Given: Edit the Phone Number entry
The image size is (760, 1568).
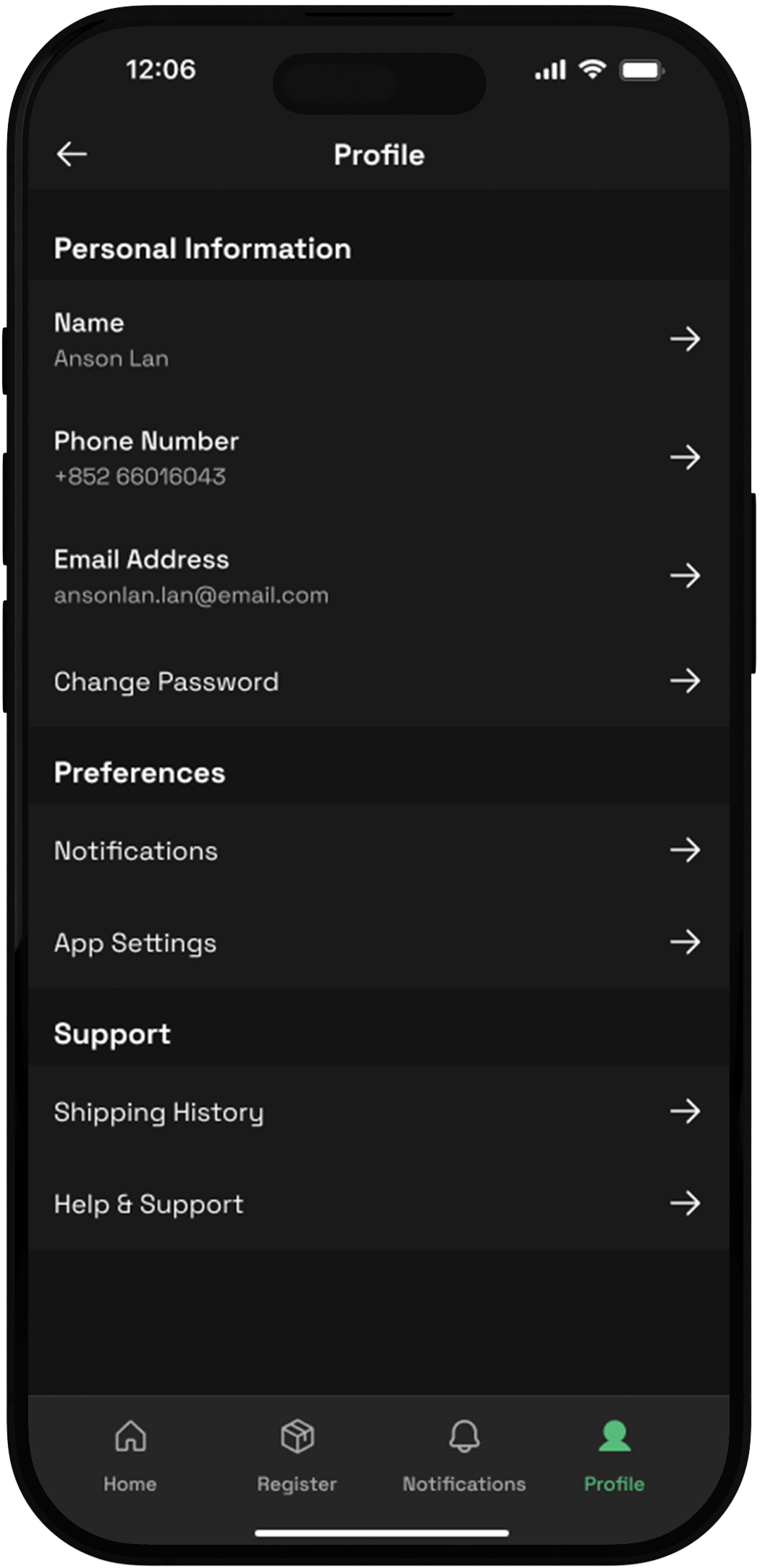Looking at the screenshot, I should click(x=379, y=458).
